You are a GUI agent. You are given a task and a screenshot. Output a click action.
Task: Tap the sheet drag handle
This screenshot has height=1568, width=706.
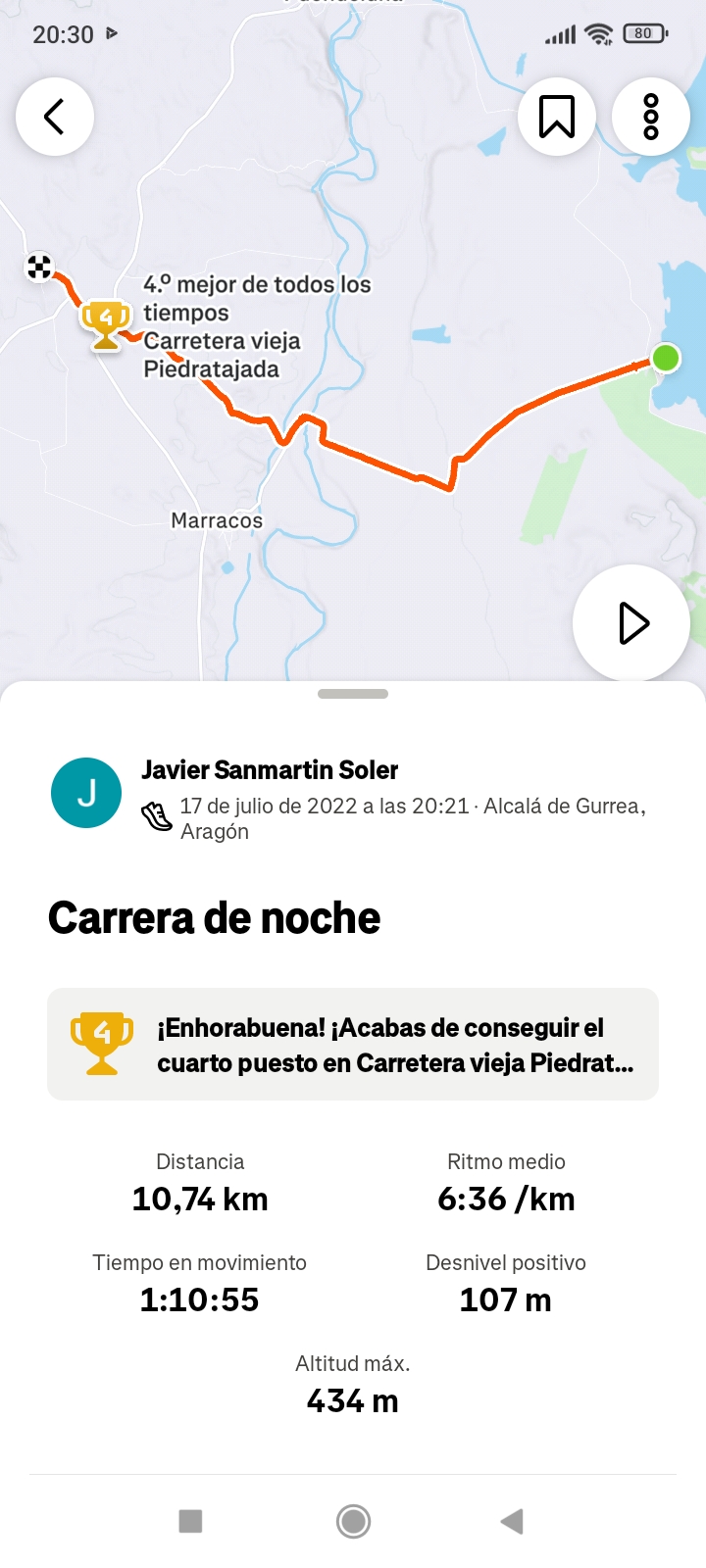coord(353,694)
